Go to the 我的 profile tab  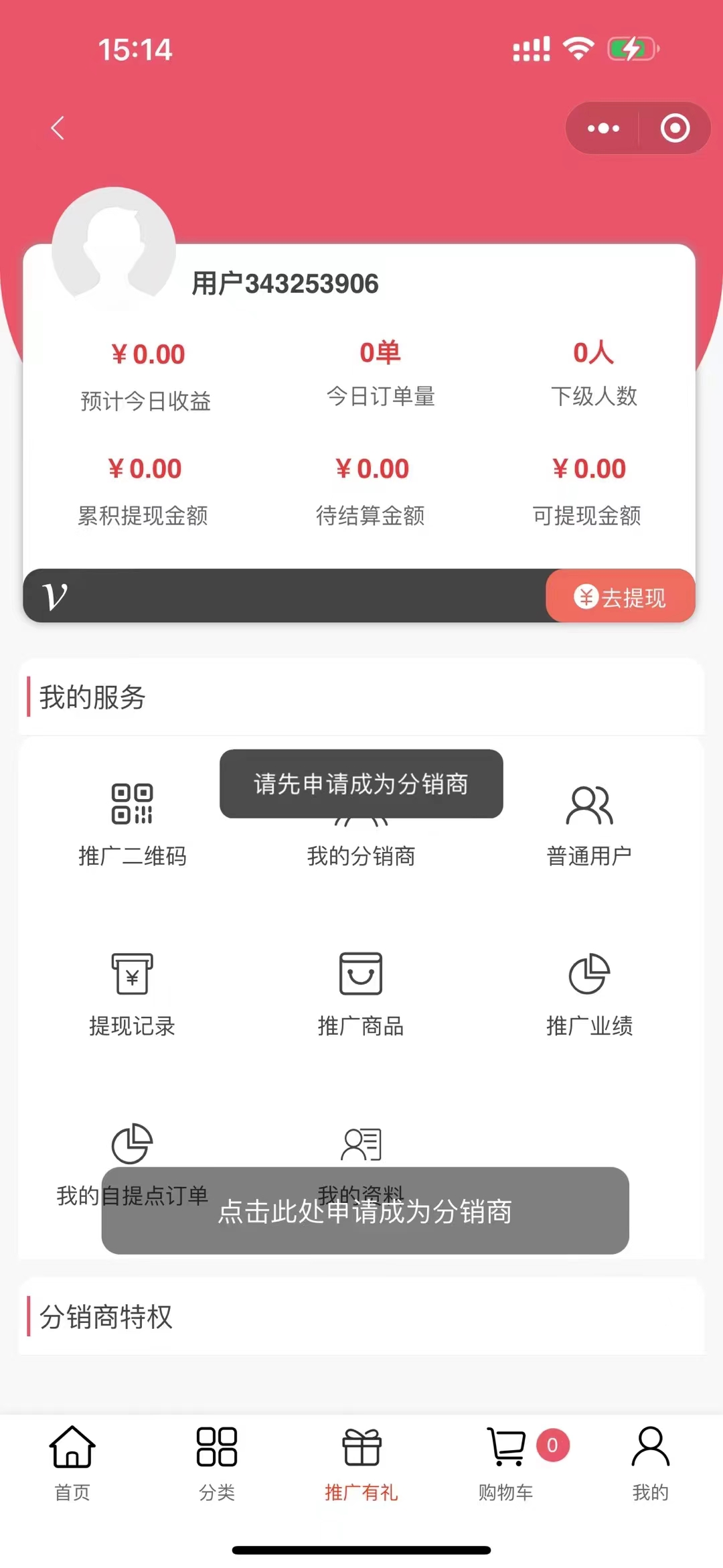(651, 1464)
